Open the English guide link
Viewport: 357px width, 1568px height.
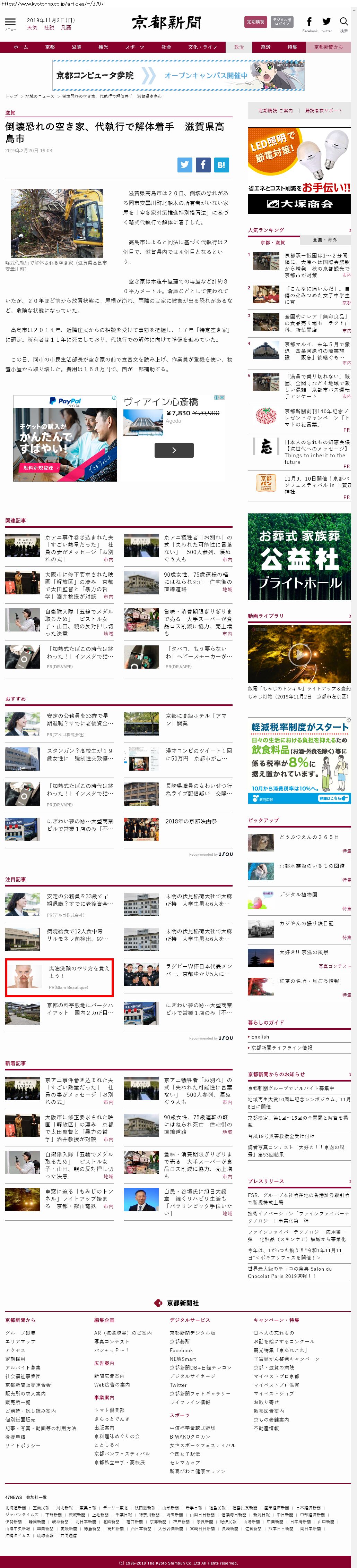coord(260,1037)
